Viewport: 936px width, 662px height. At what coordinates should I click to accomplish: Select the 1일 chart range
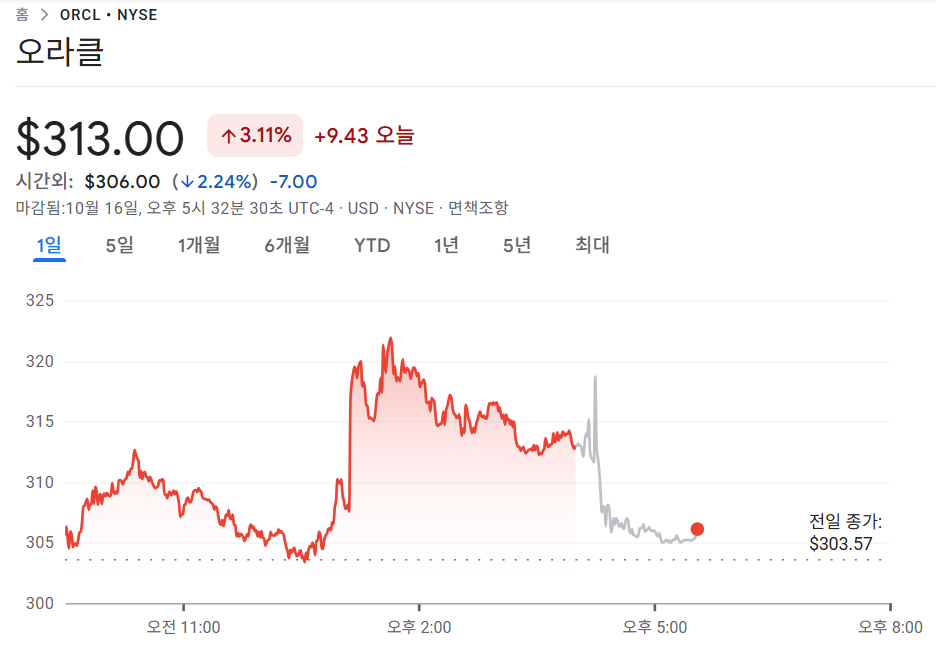point(49,245)
